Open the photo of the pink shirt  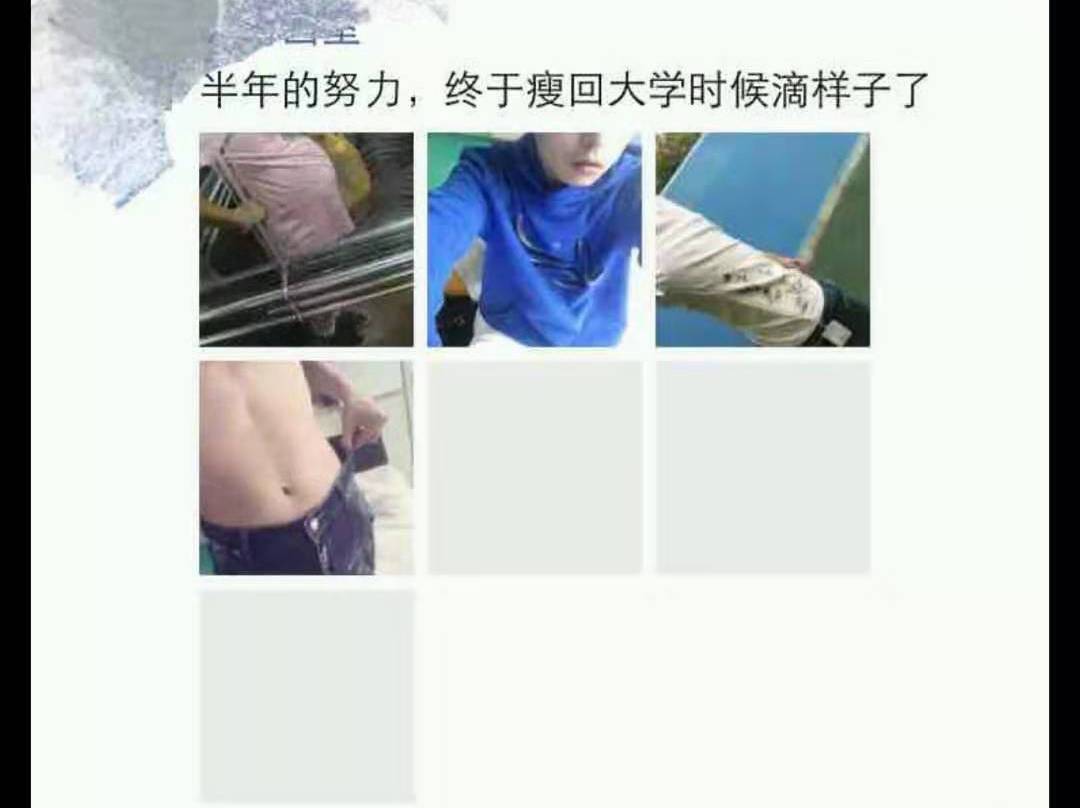tap(306, 239)
